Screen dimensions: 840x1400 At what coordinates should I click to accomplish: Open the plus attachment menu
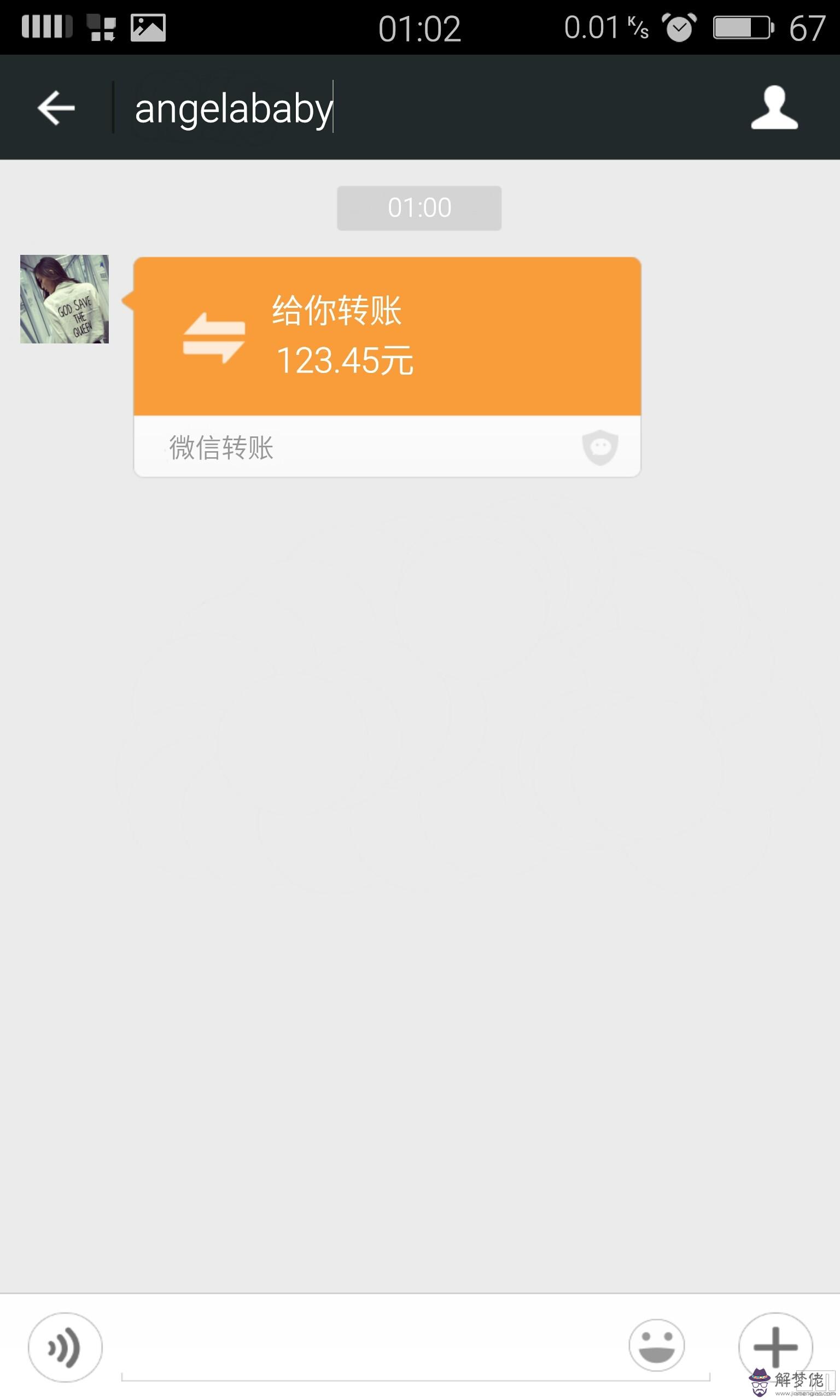point(775,1347)
